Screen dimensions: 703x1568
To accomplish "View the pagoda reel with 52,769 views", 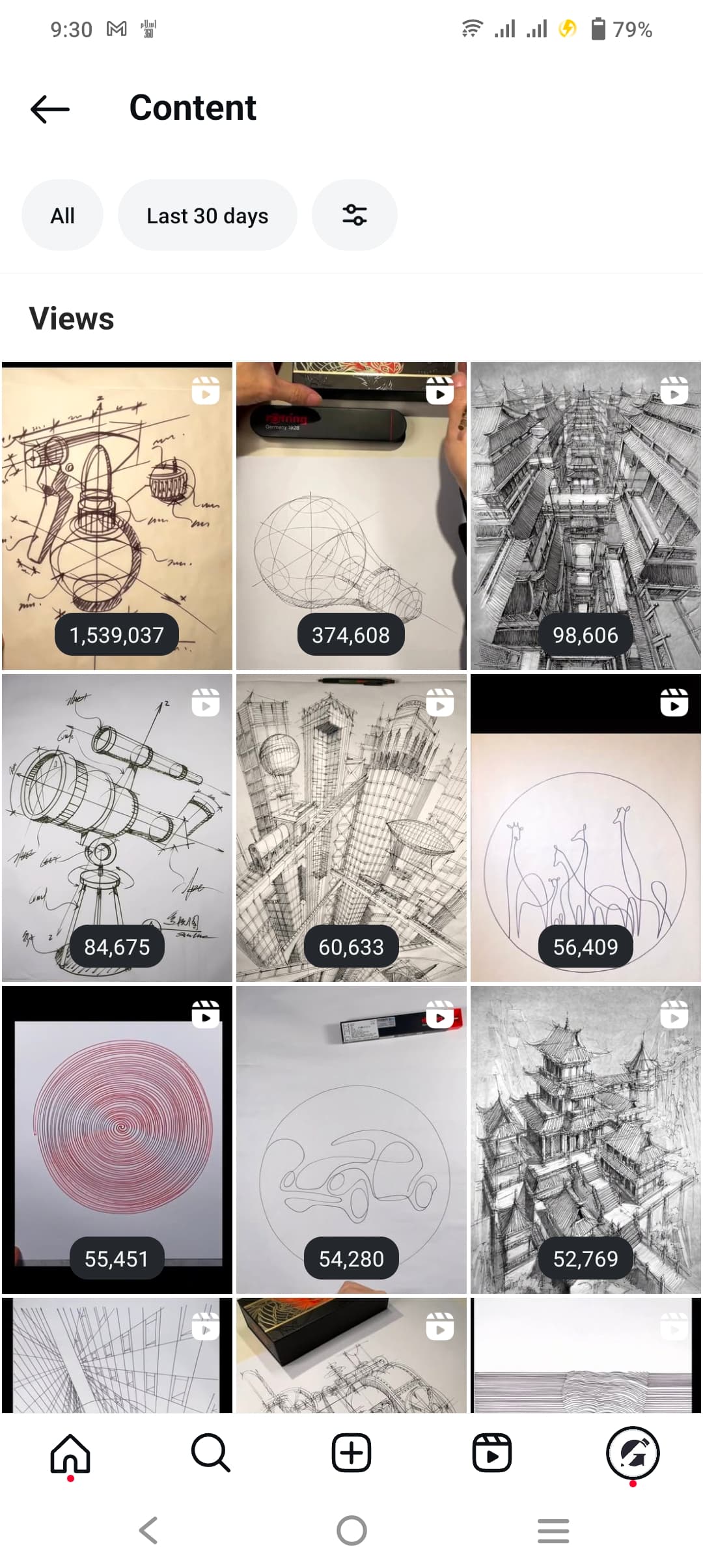I will pos(586,1140).
